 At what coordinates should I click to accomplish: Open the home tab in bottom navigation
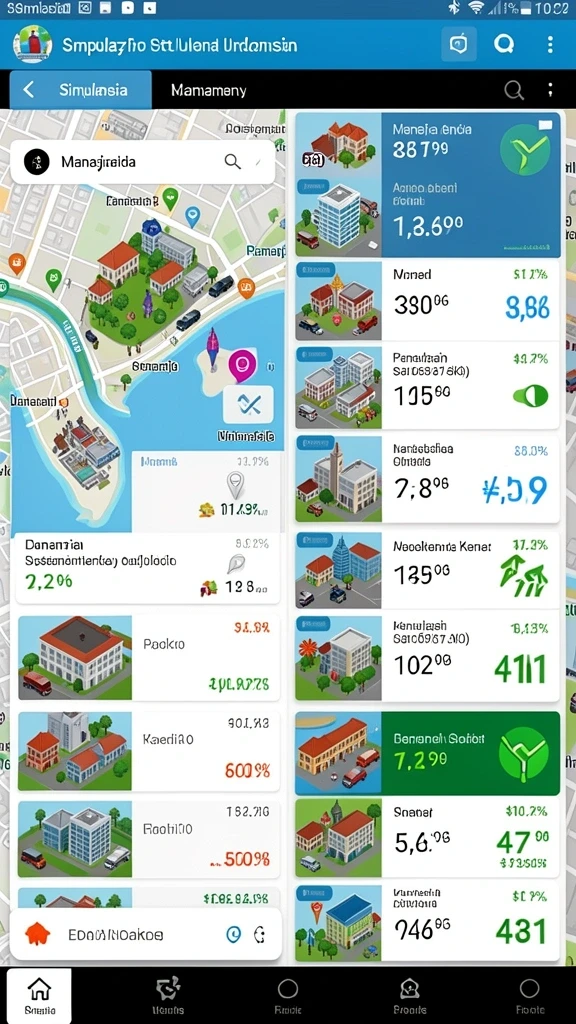(39, 995)
